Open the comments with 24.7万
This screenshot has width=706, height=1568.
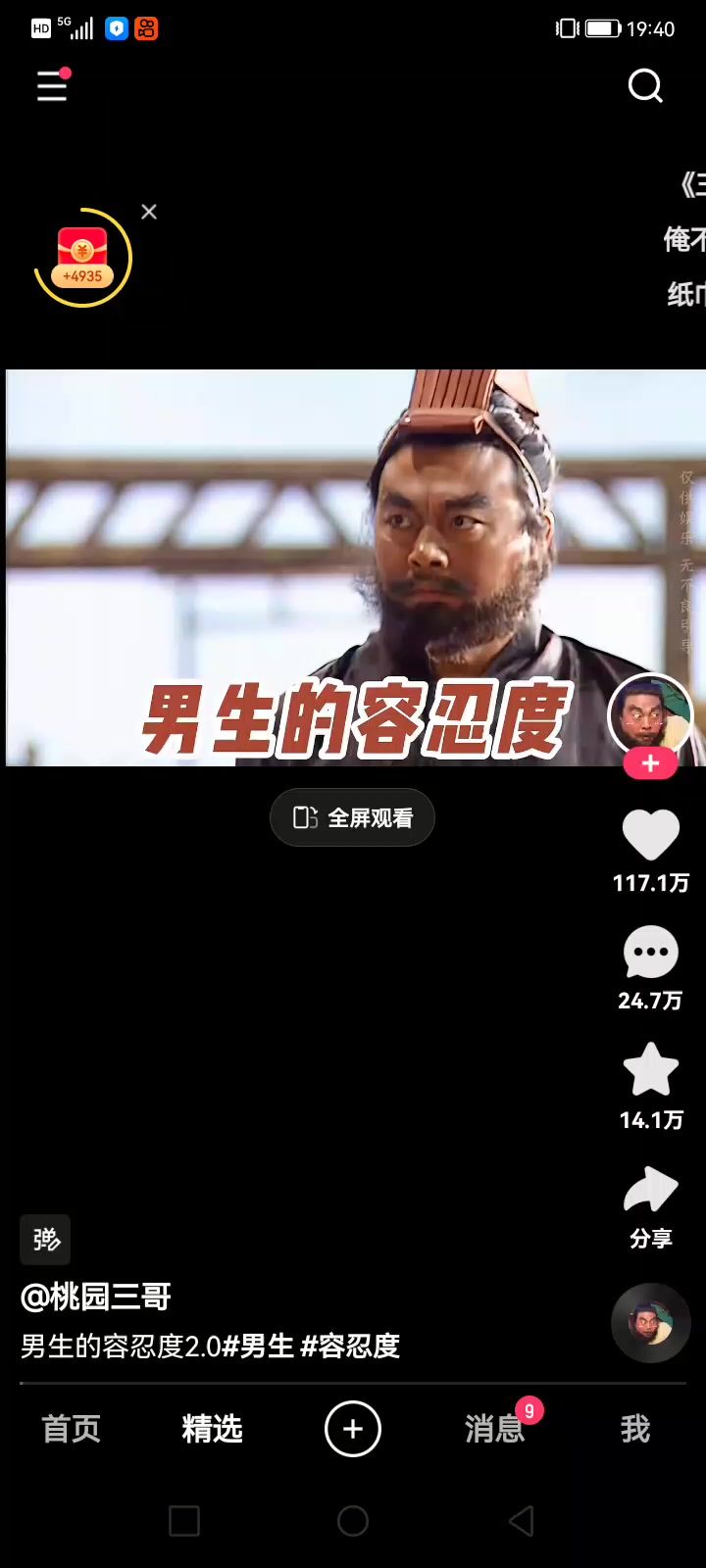coord(650,954)
